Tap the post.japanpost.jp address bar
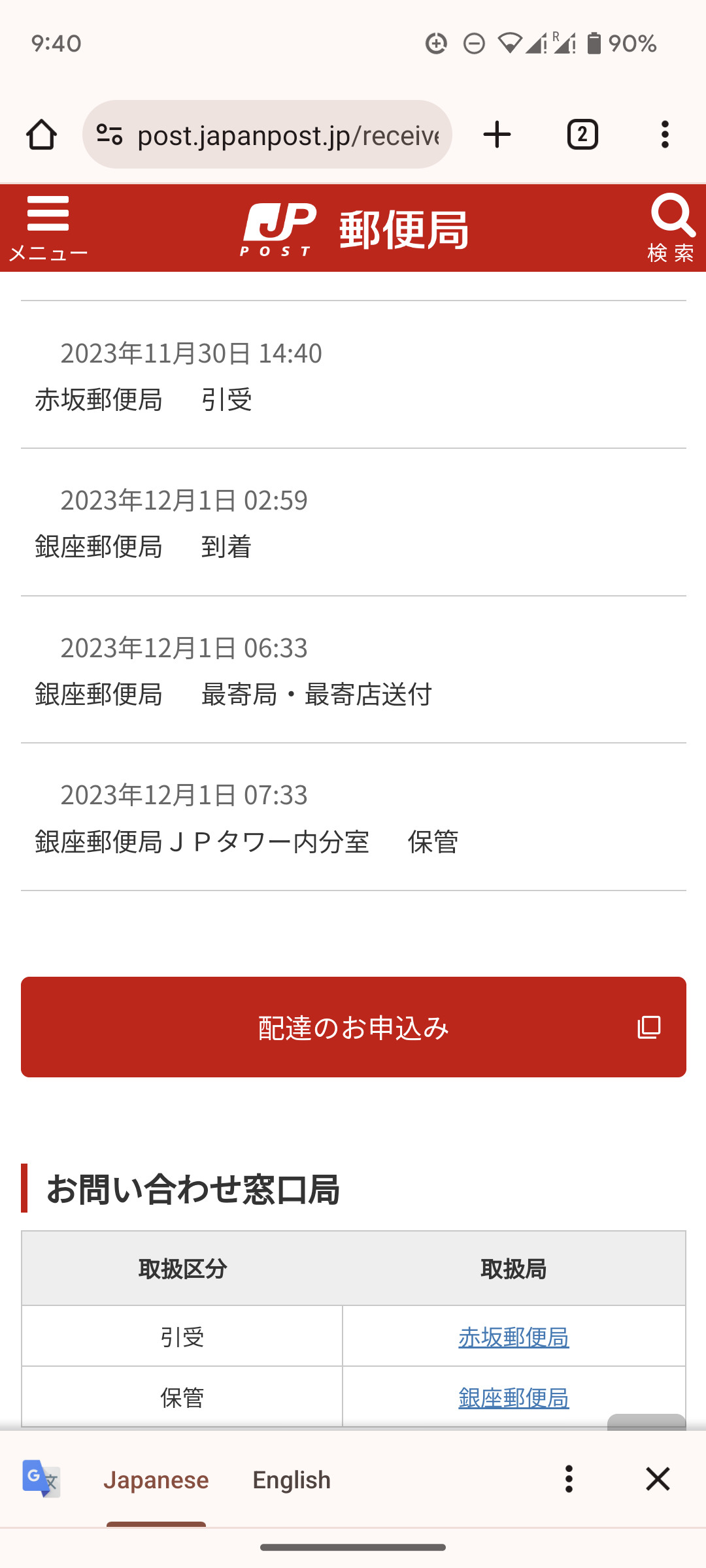Screen dimensions: 706x1568 (288, 135)
